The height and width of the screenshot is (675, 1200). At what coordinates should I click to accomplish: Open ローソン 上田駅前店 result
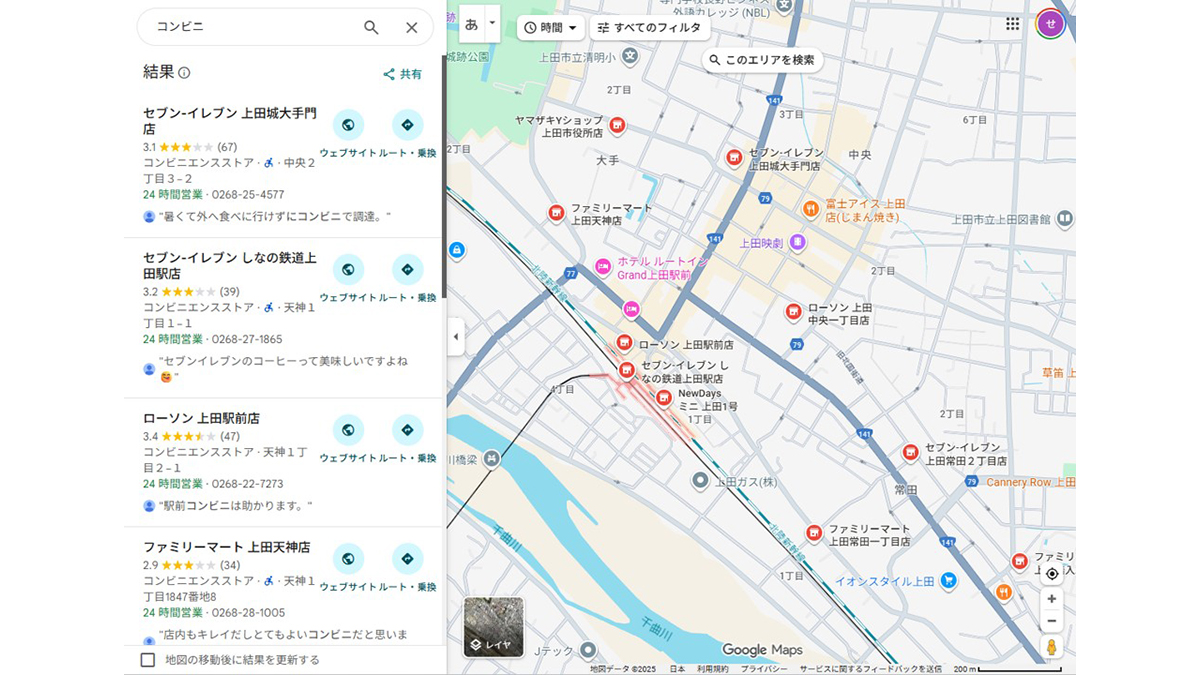click(201, 418)
